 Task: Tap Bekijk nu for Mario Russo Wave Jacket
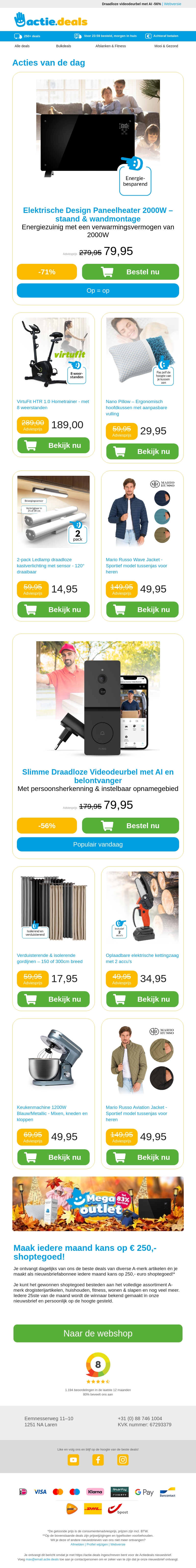(142, 609)
